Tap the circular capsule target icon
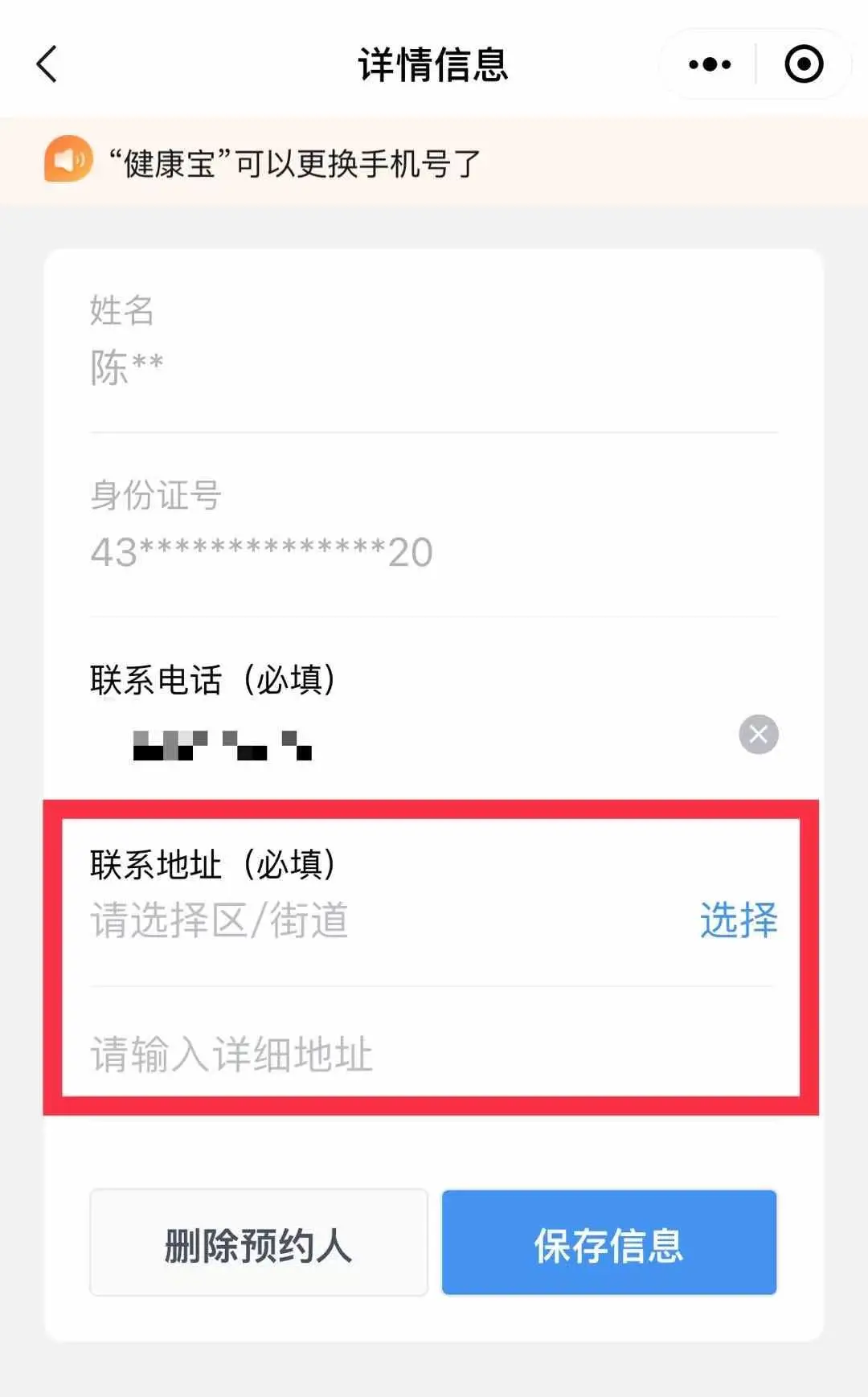Image resolution: width=868 pixels, height=1397 pixels. [803, 63]
